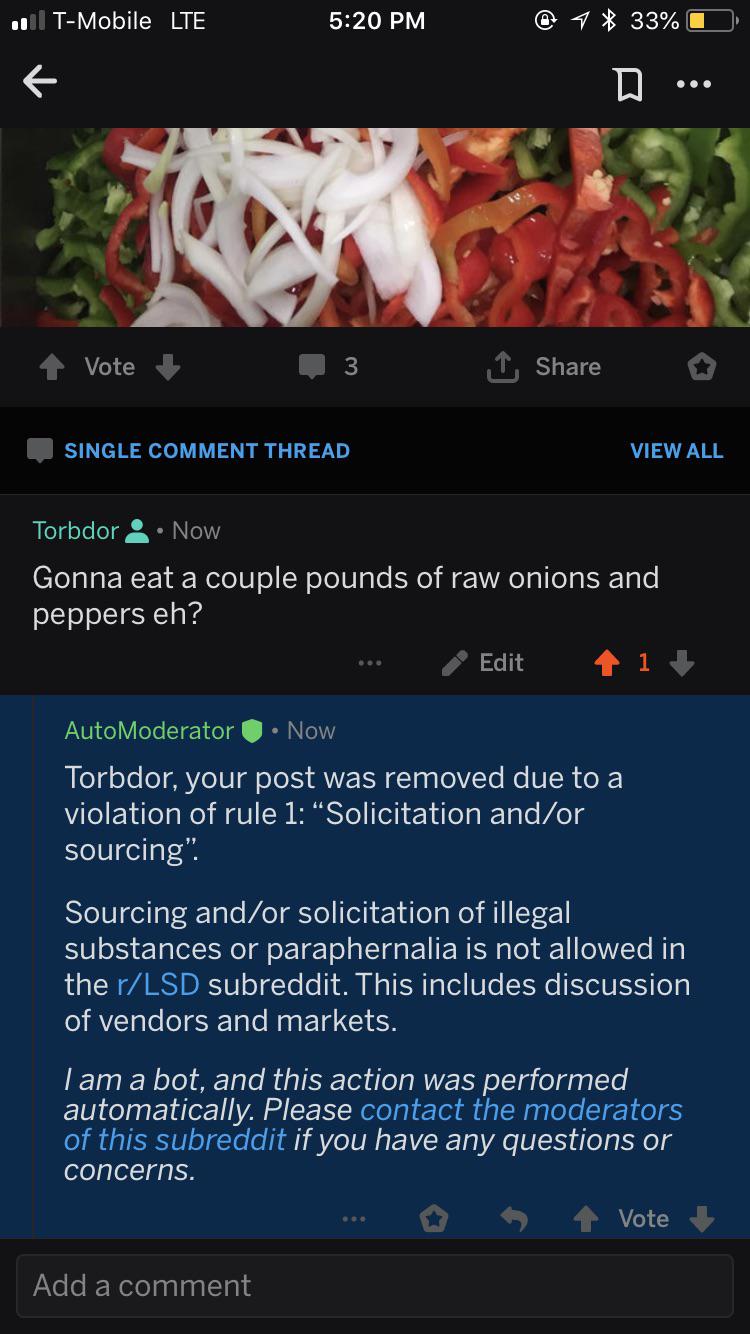Go back using the top arrow
This screenshot has width=750, height=1334.
40,83
